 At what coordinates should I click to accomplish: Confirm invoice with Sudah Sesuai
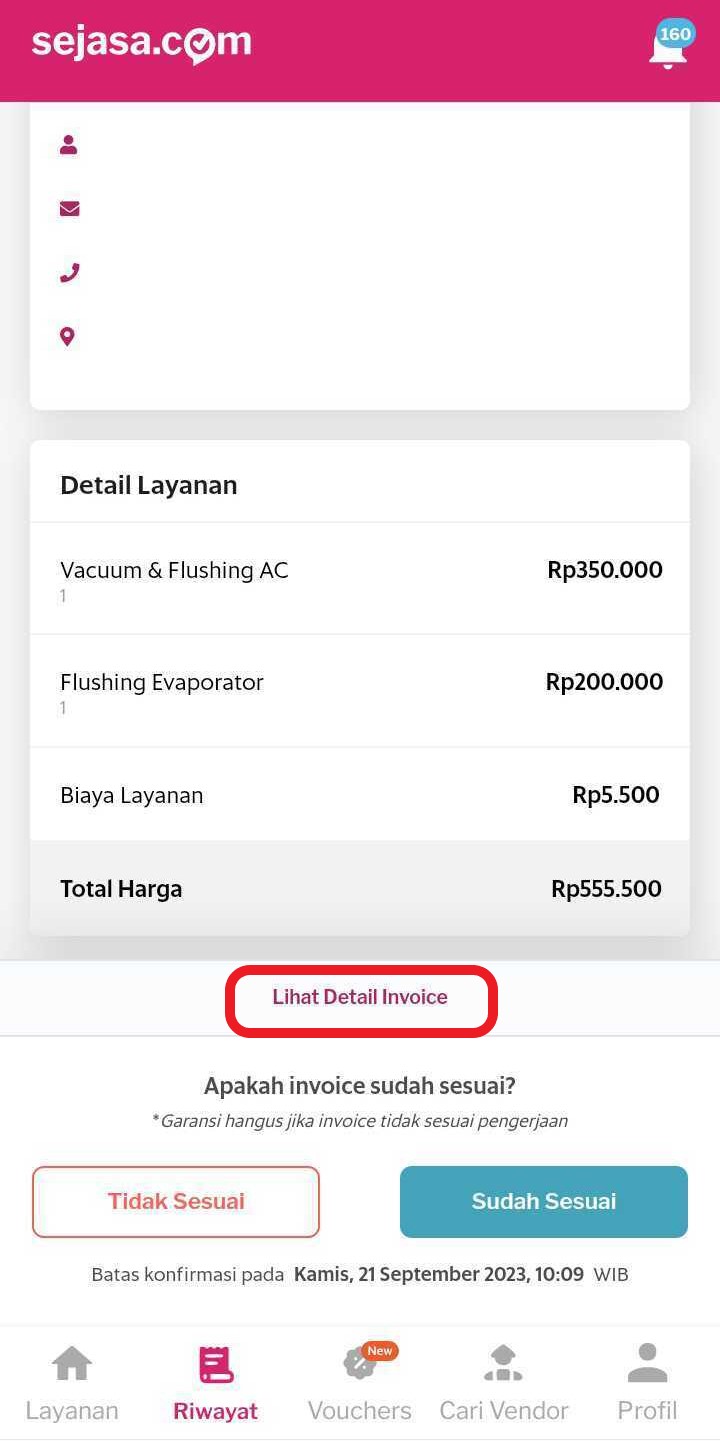click(x=544, y=1201)
